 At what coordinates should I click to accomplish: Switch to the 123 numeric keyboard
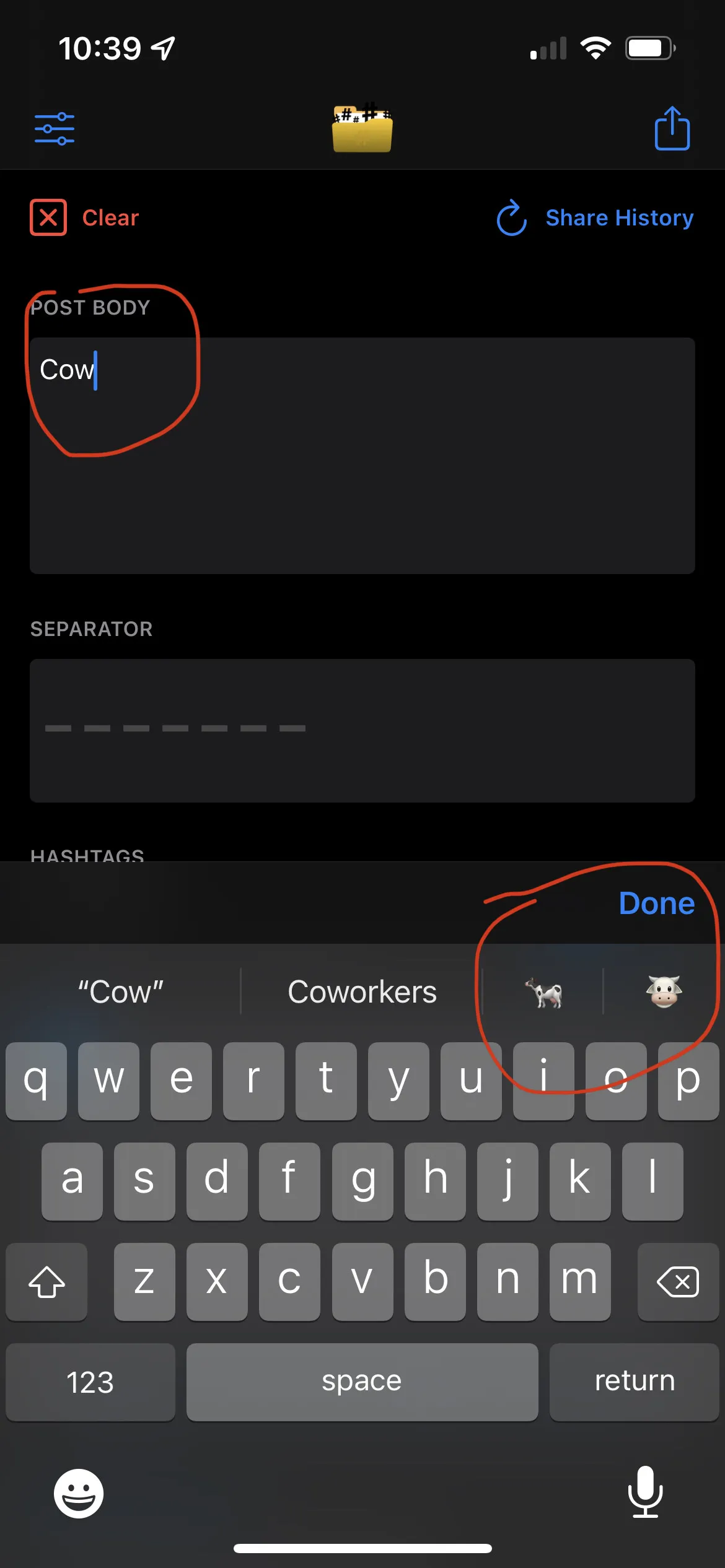coord(90,1382)
